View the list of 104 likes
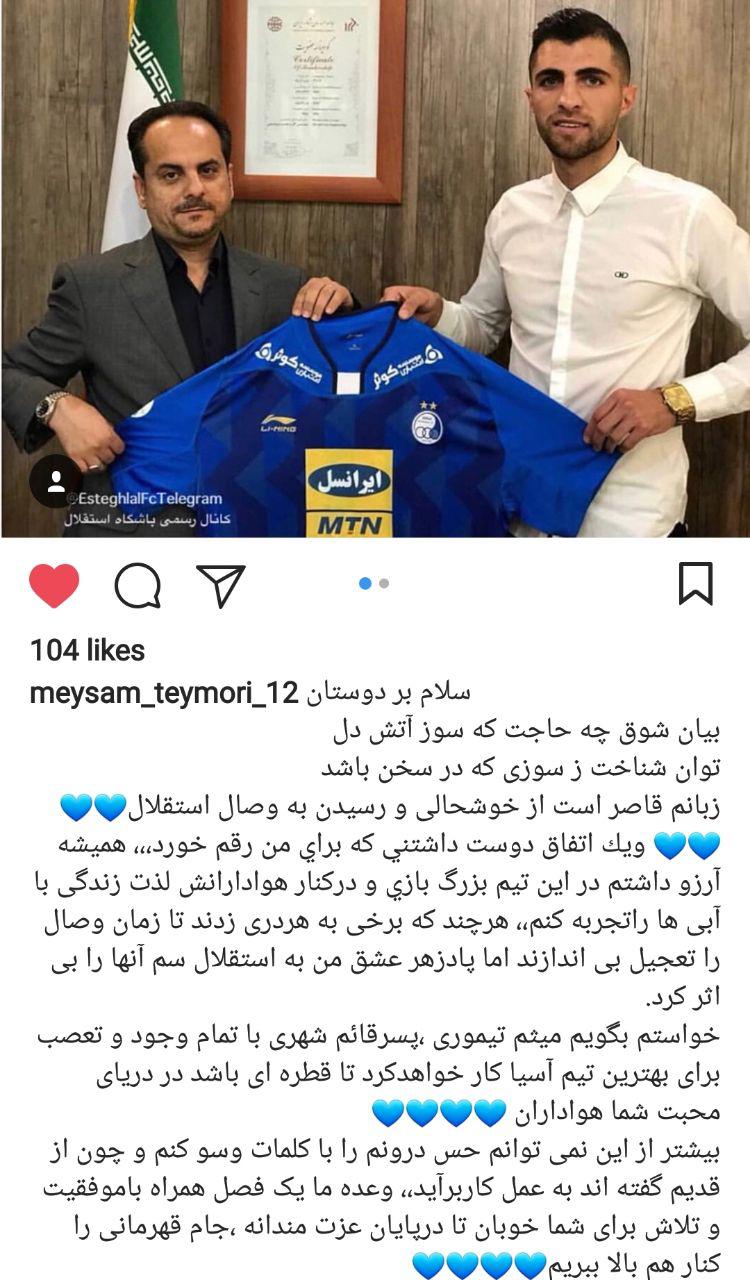This screenshot has height=1280, width=750. pyautogui.click(x=87, y=650)
